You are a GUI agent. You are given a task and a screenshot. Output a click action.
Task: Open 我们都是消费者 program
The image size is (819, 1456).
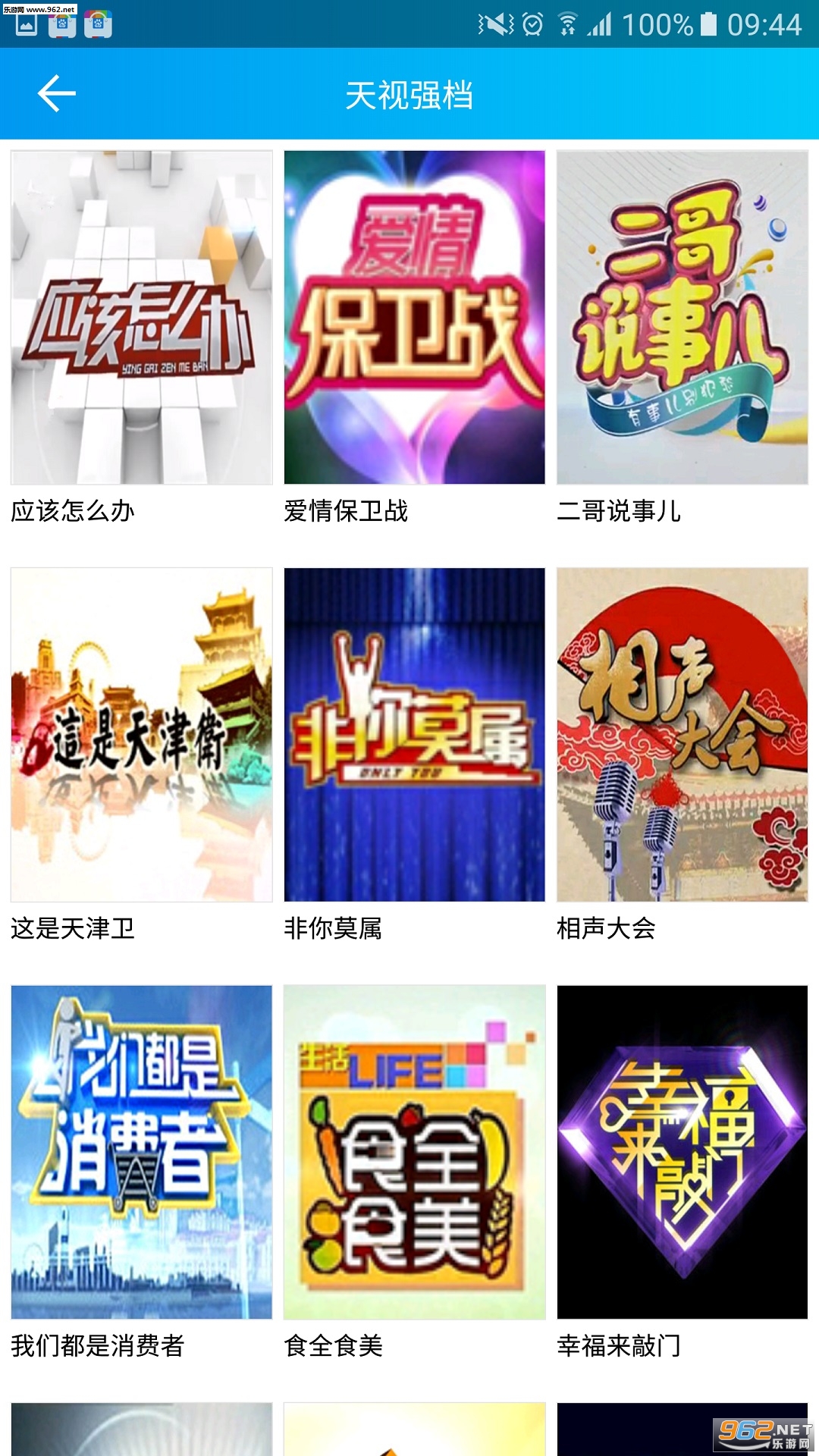tap(142, 1152)
